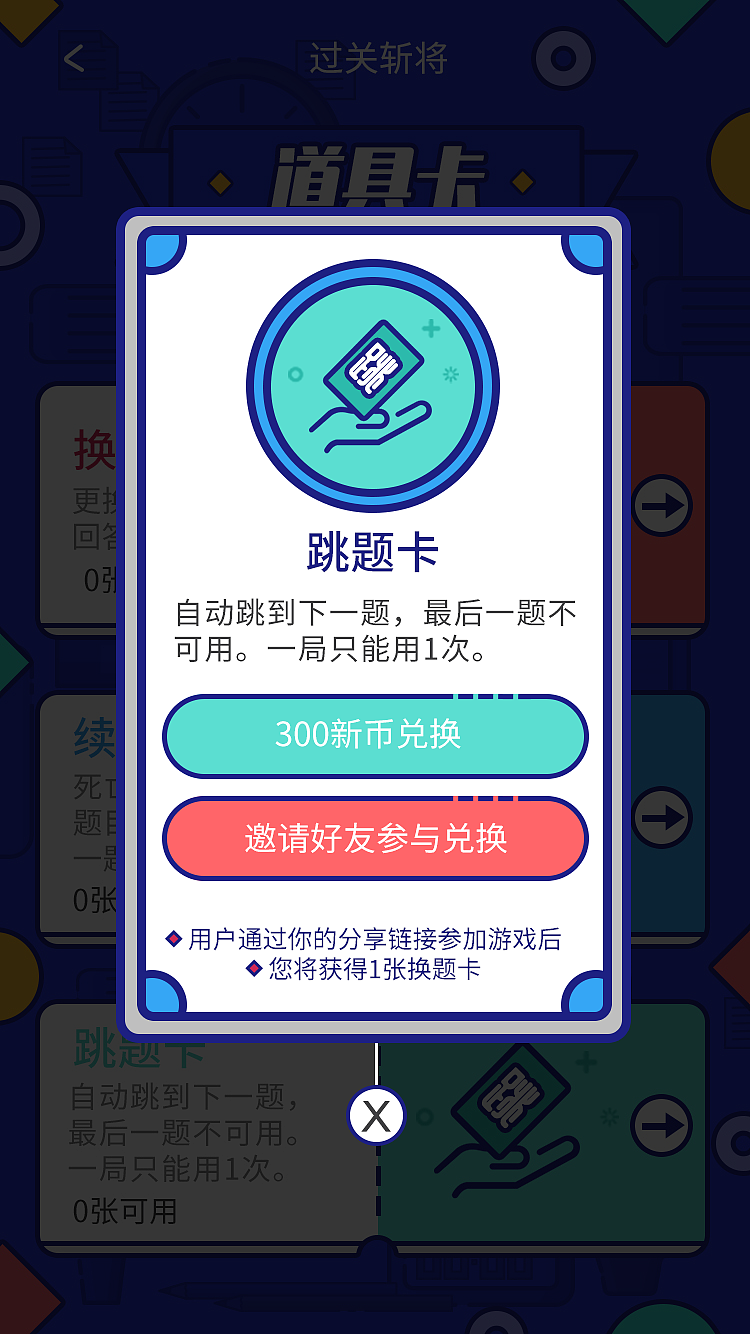The height and width of the screenshot is (1334, 750).
Task: Tap the 300新币兑换 exchange button
Action: click(375, 736)
